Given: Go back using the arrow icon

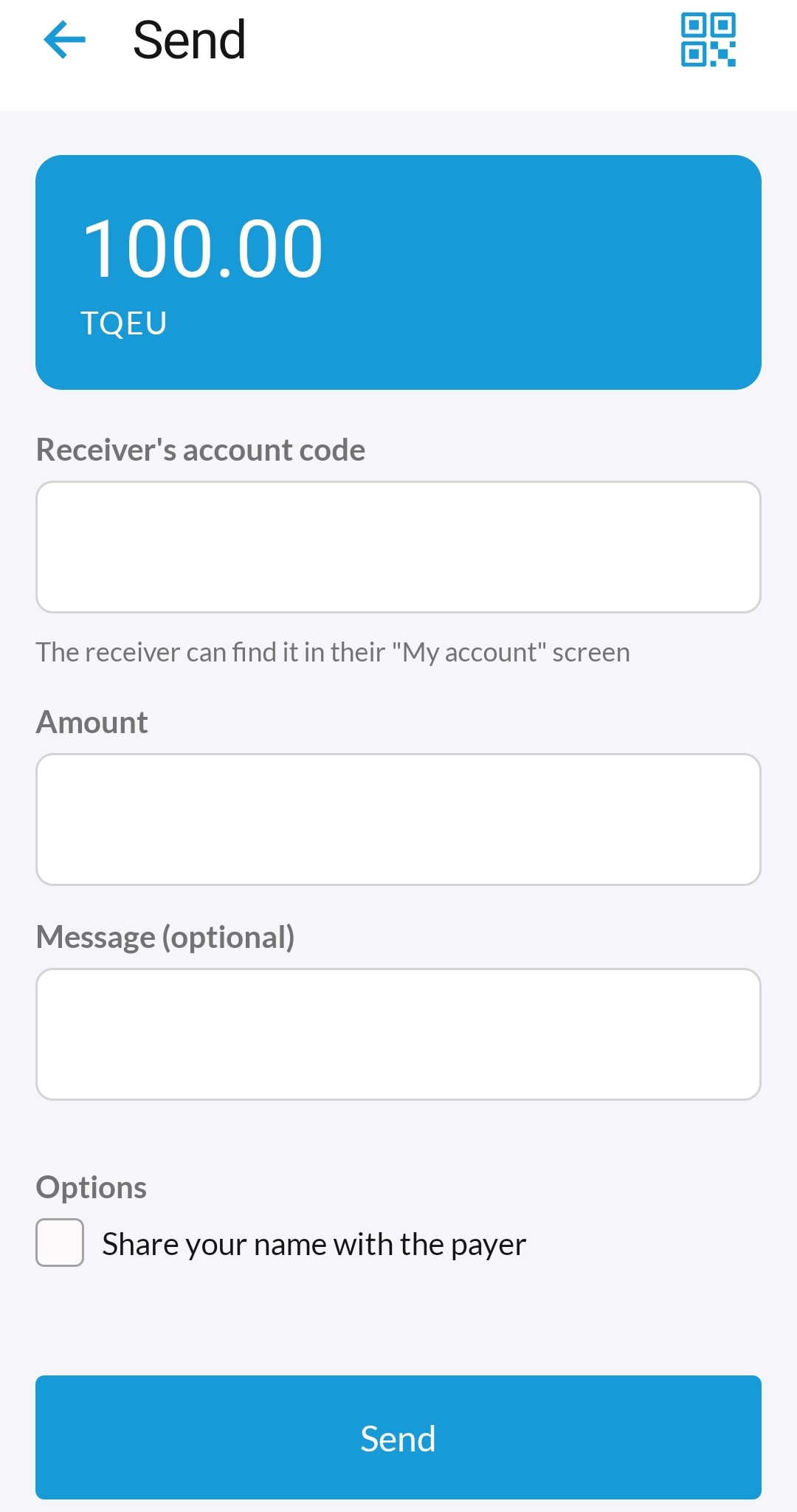Looking at the screenshot, I should pyautogui.click(x=65, y=40).
